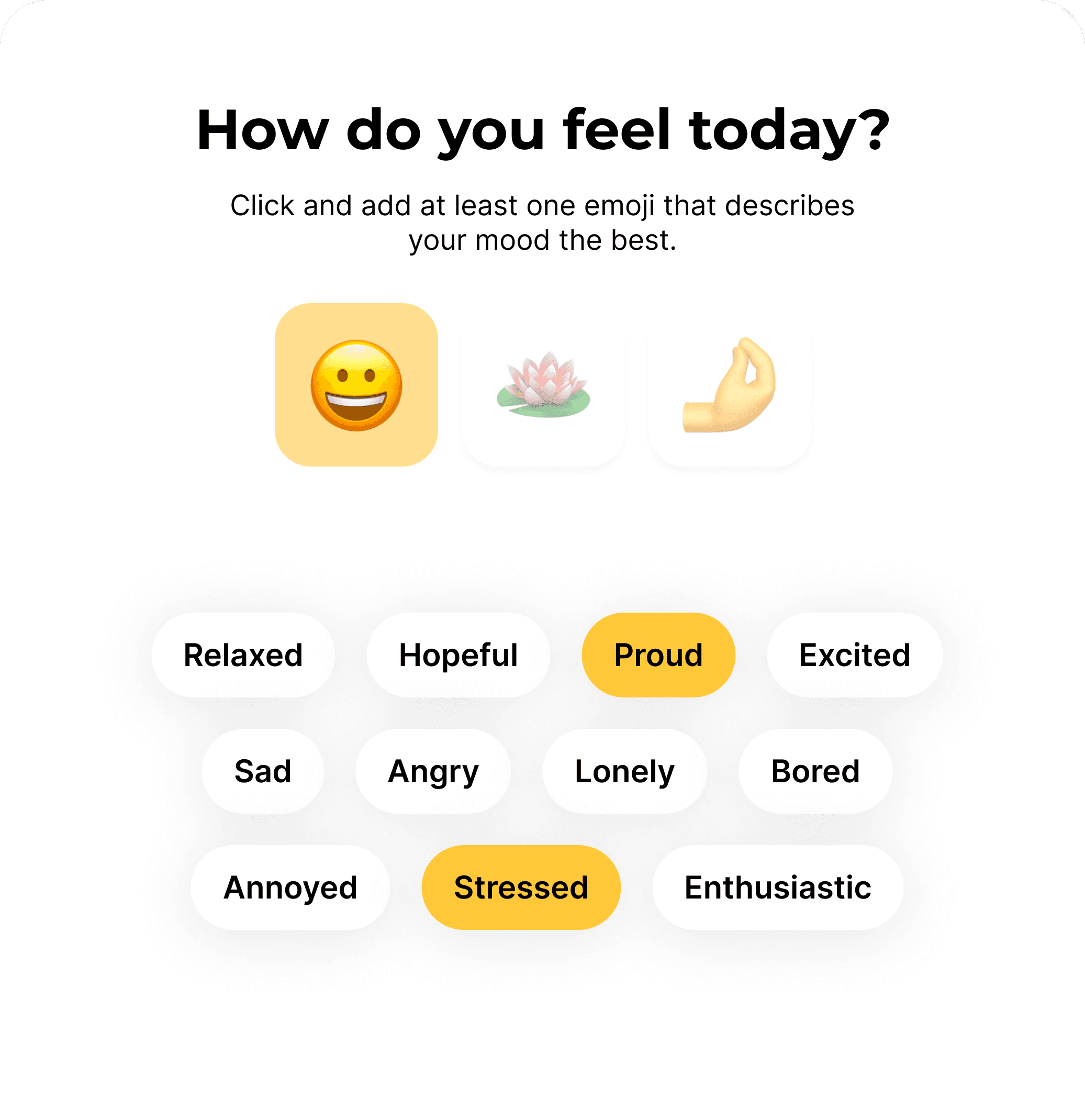1085x1120 pixels.
Task: Turn on the Lonely mood chip
Action: pos(623,771)
